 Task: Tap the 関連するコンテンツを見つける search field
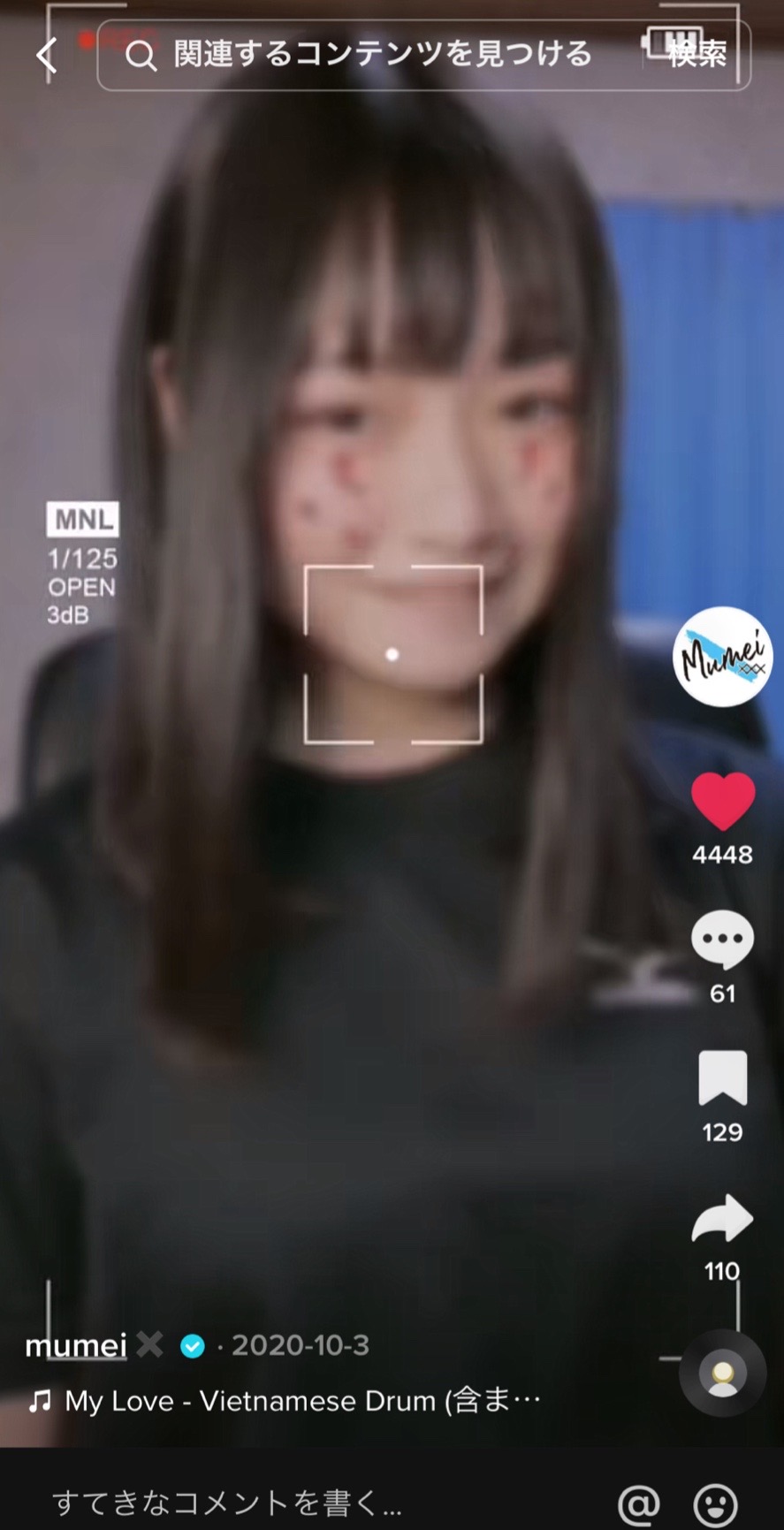380,55
